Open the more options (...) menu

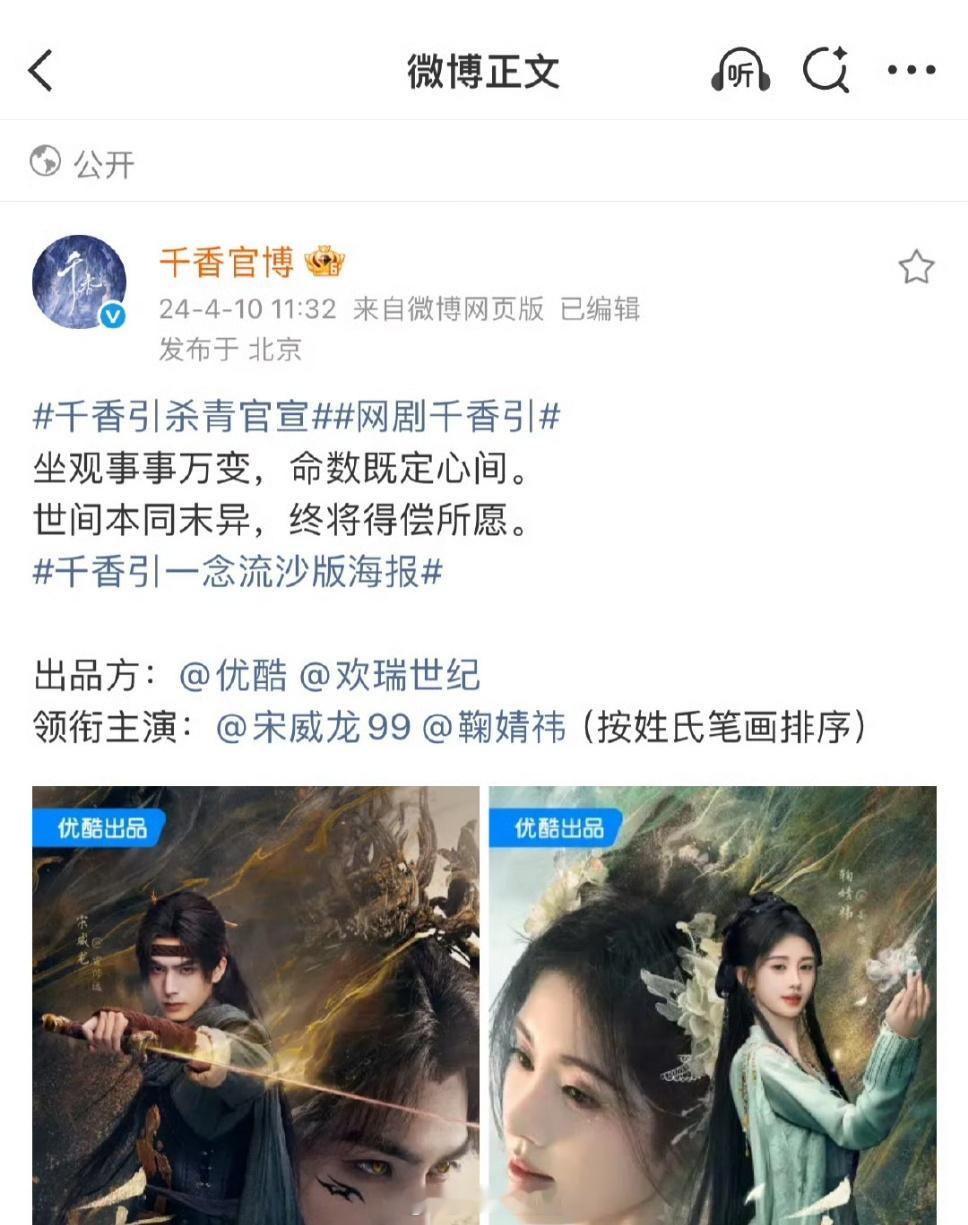pos(906,67)
